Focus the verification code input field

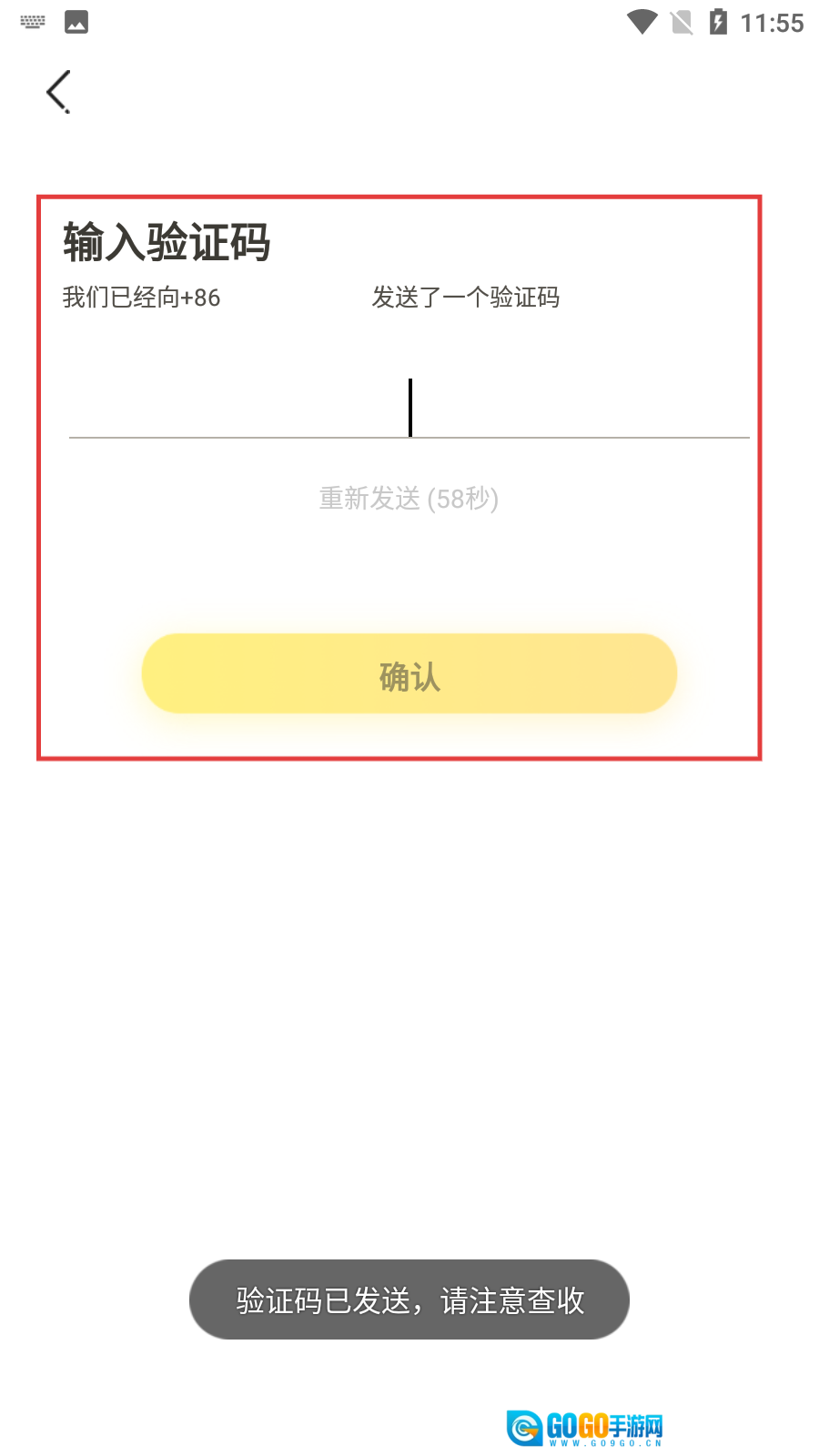click(x=409, y=408)
